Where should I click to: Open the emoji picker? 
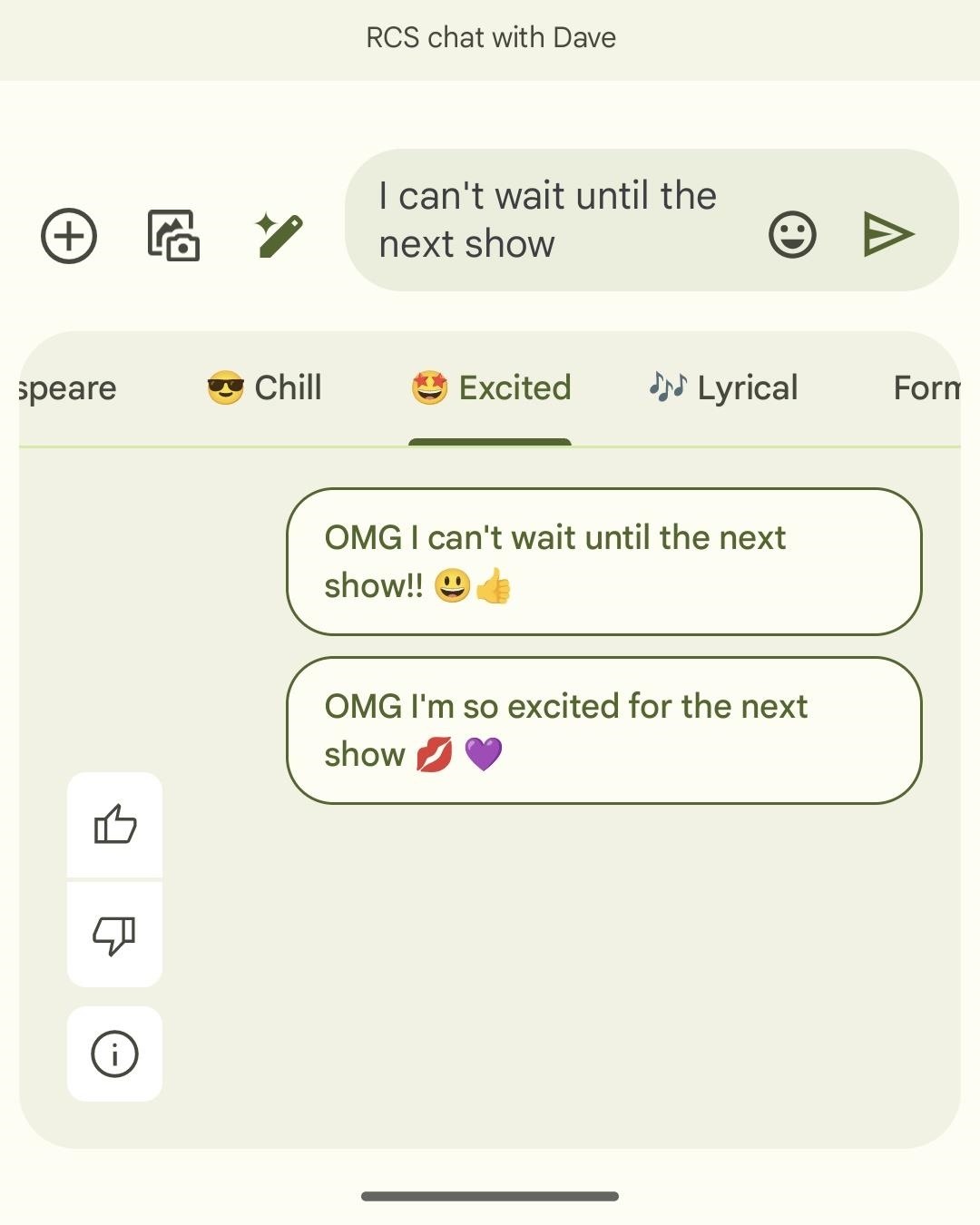pyautogui.click(x=793, y=234)
